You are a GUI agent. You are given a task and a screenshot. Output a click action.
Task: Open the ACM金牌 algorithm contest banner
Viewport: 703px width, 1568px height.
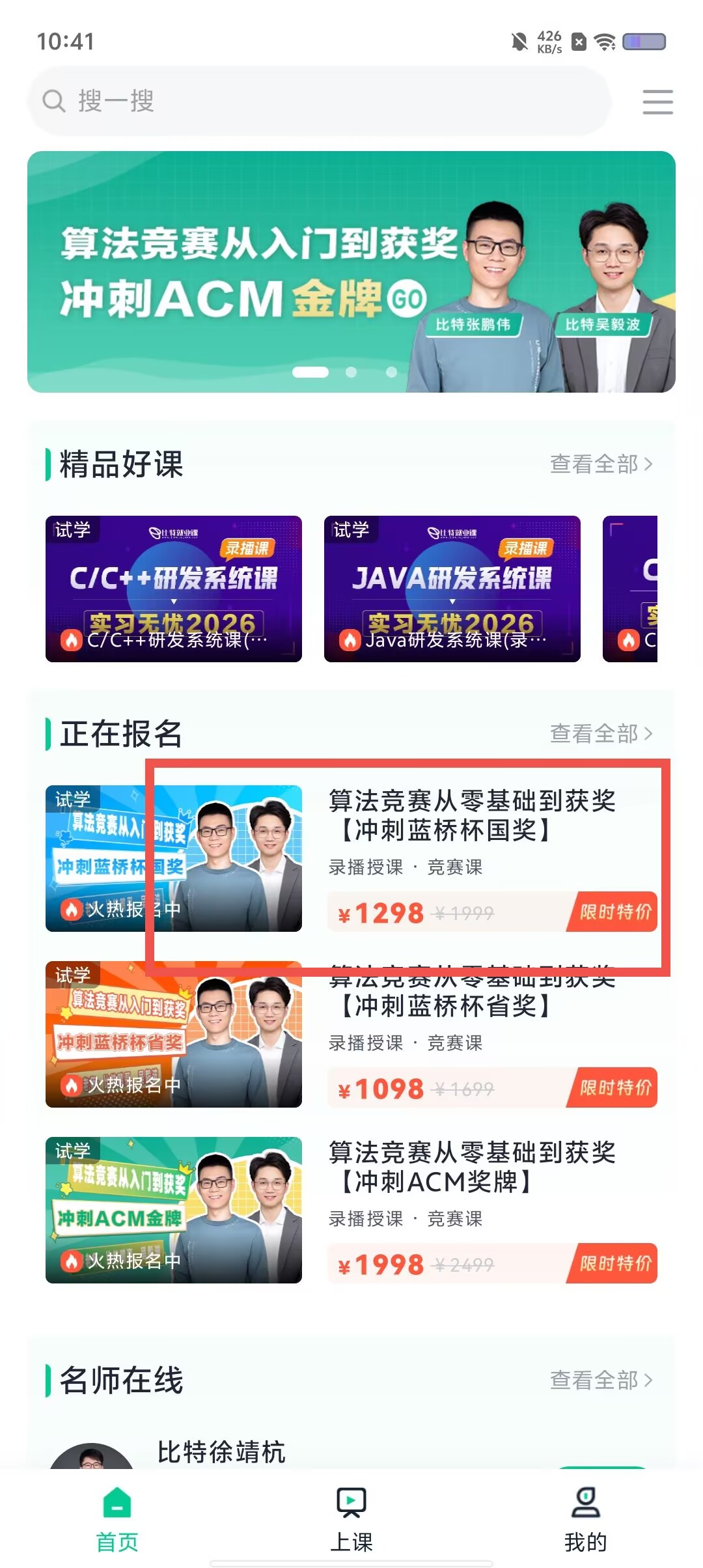point(351,272)
